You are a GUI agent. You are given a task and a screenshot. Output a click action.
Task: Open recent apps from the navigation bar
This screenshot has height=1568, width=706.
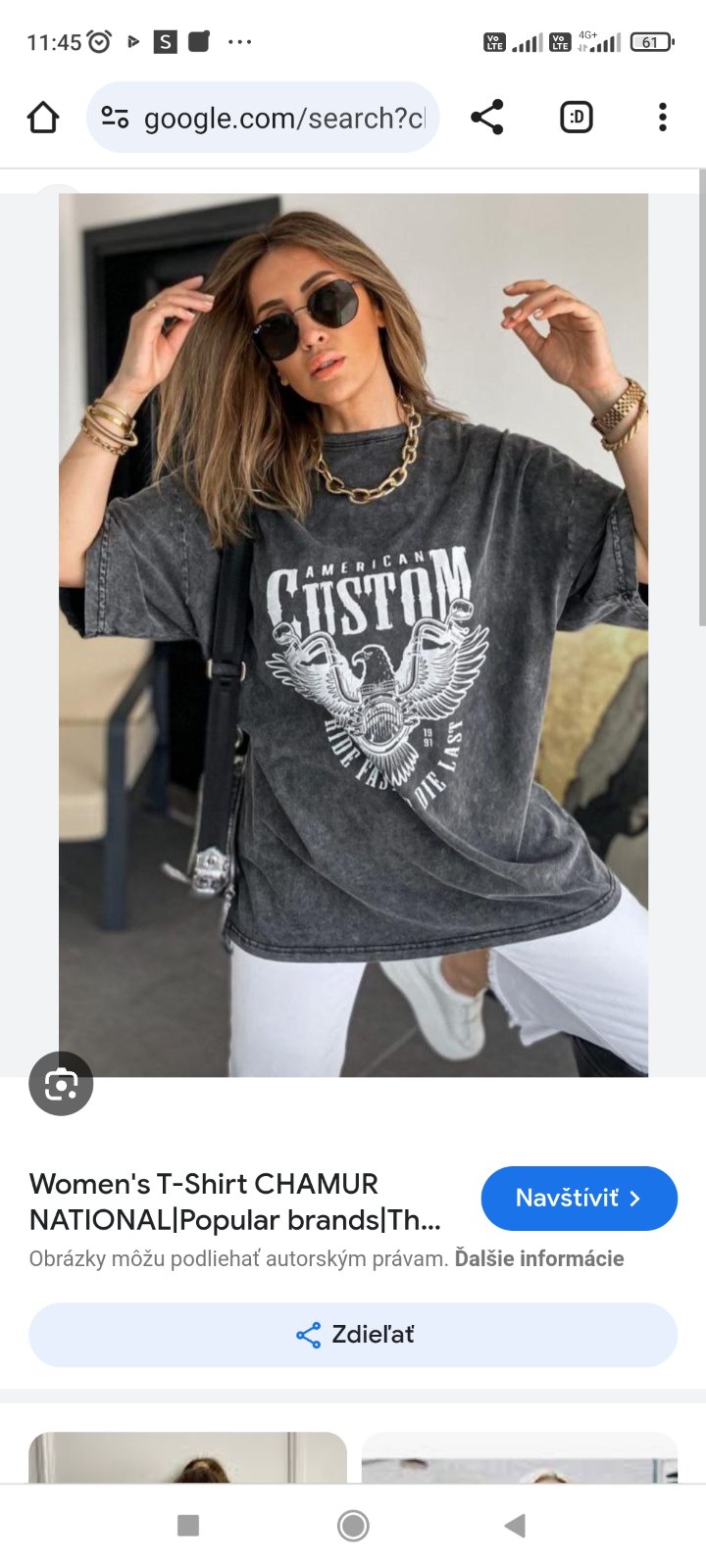[188, 1525]
